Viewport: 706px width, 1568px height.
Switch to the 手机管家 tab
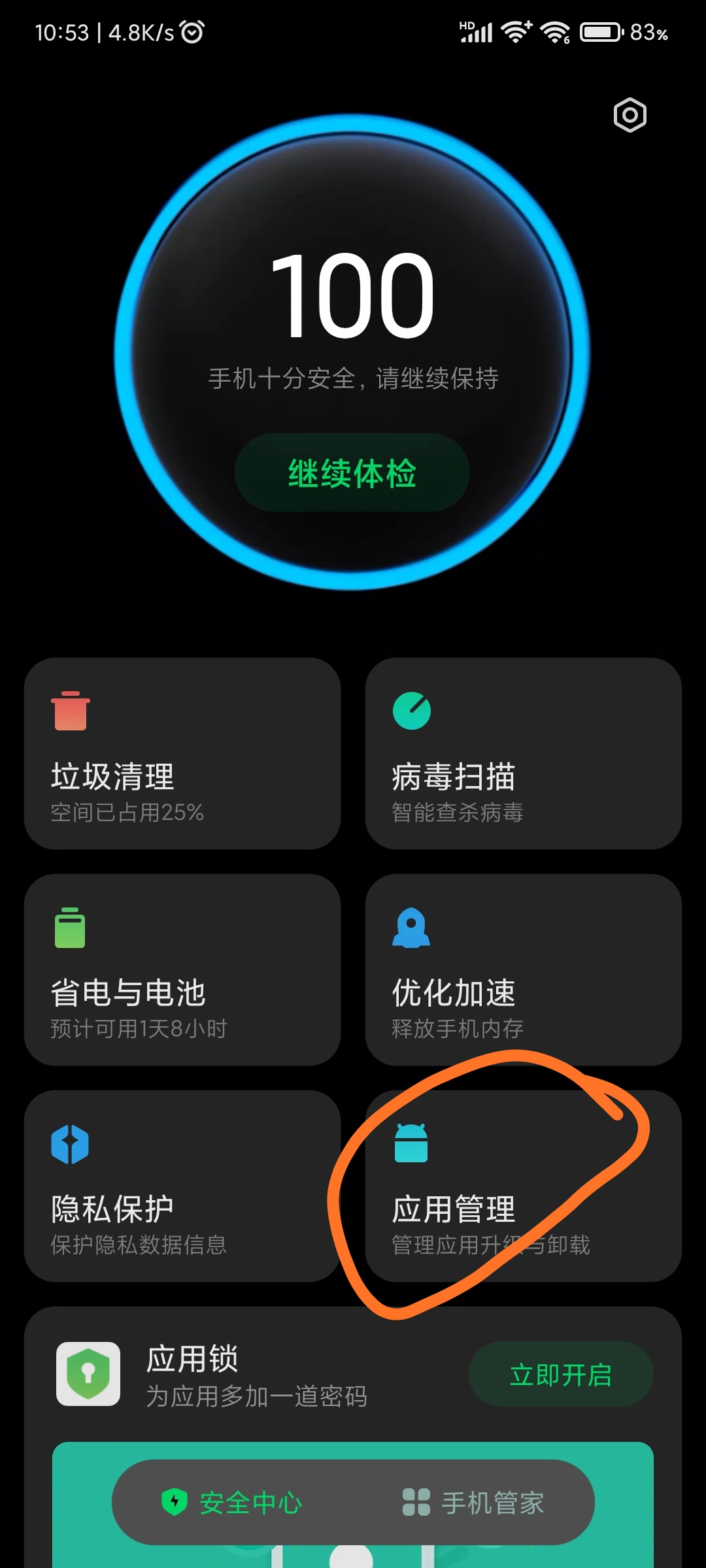[473, 1503]
